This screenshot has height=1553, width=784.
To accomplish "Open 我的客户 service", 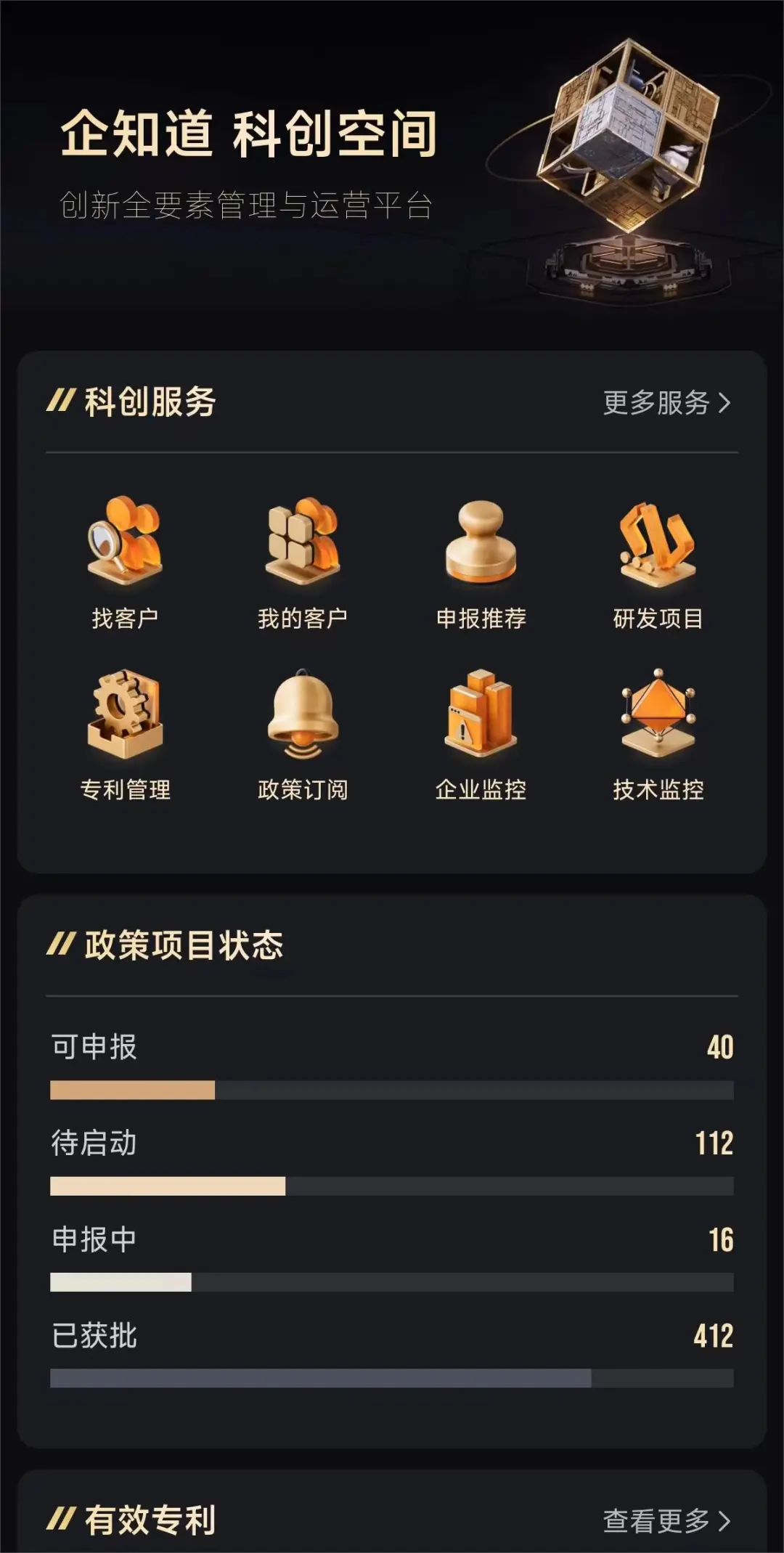I will (x=303, y=562).
